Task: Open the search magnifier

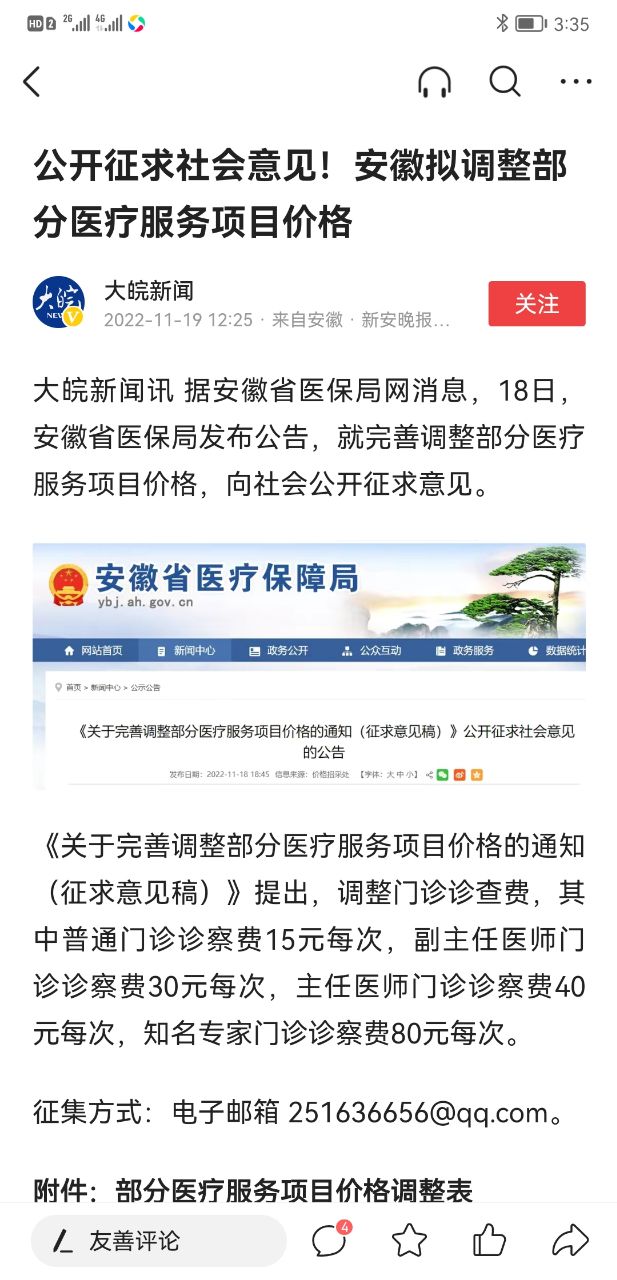Action: (505, 82)
